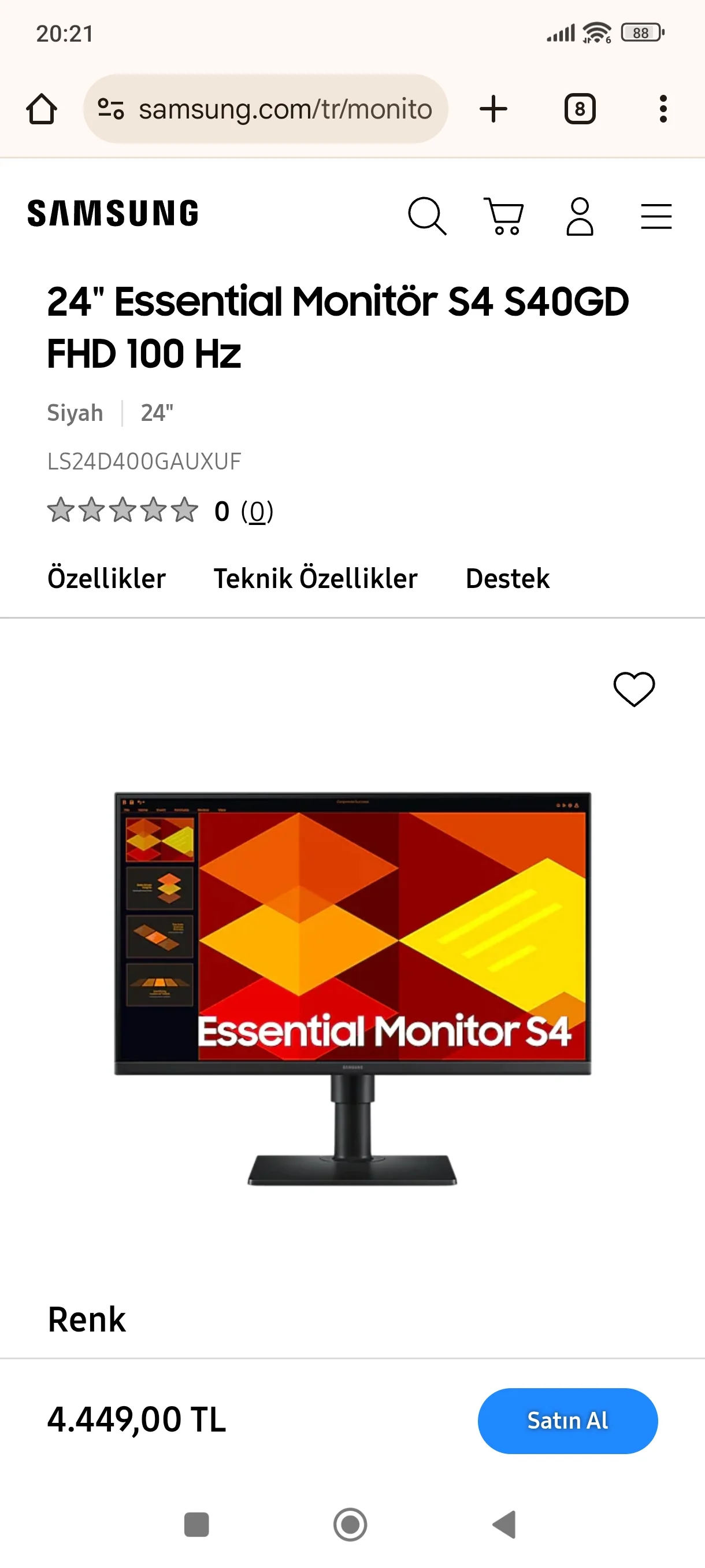Screen dimensions: 705x1568
Task: Open the review count link (0)
Action: pyautogui.click(x=257, y=511)
